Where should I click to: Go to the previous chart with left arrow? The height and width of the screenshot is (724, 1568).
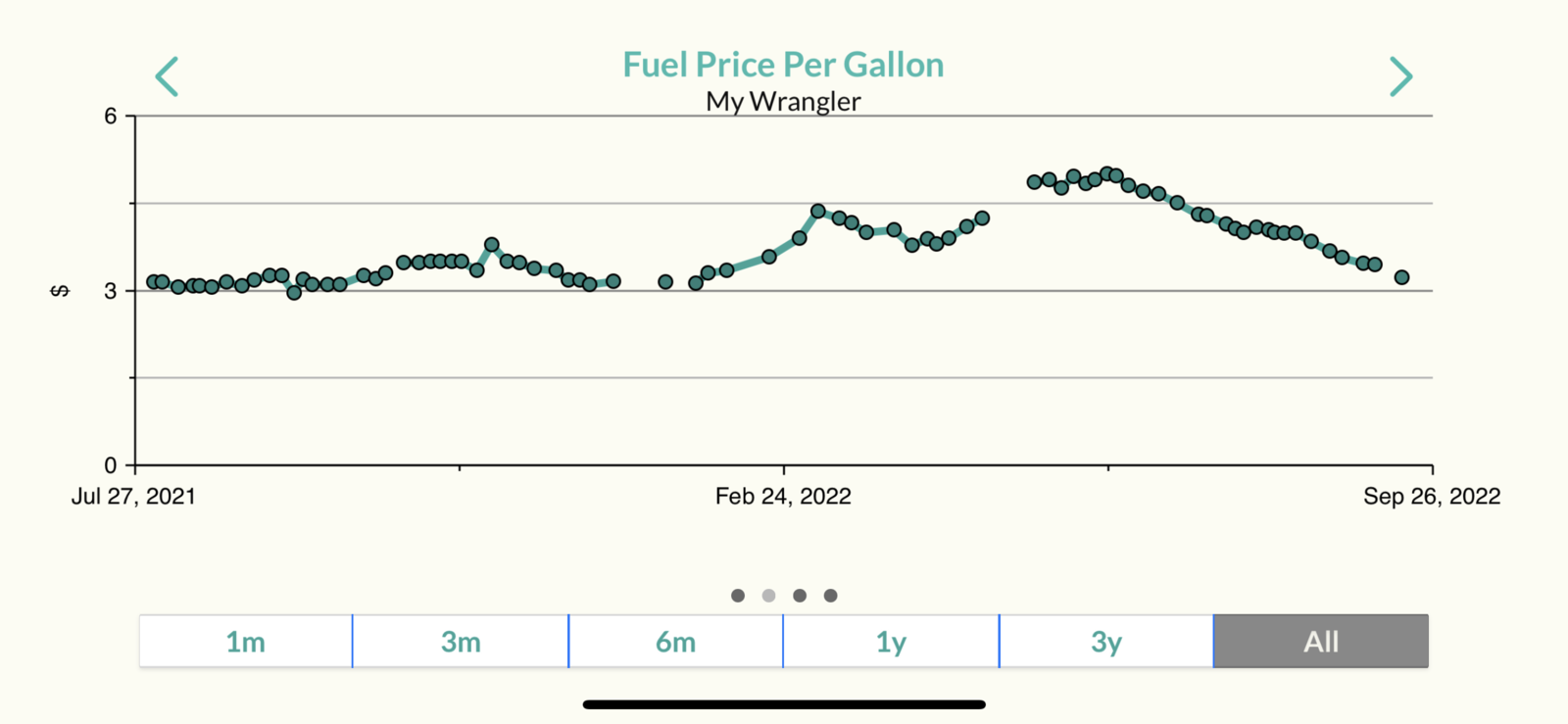coord(168,76)
